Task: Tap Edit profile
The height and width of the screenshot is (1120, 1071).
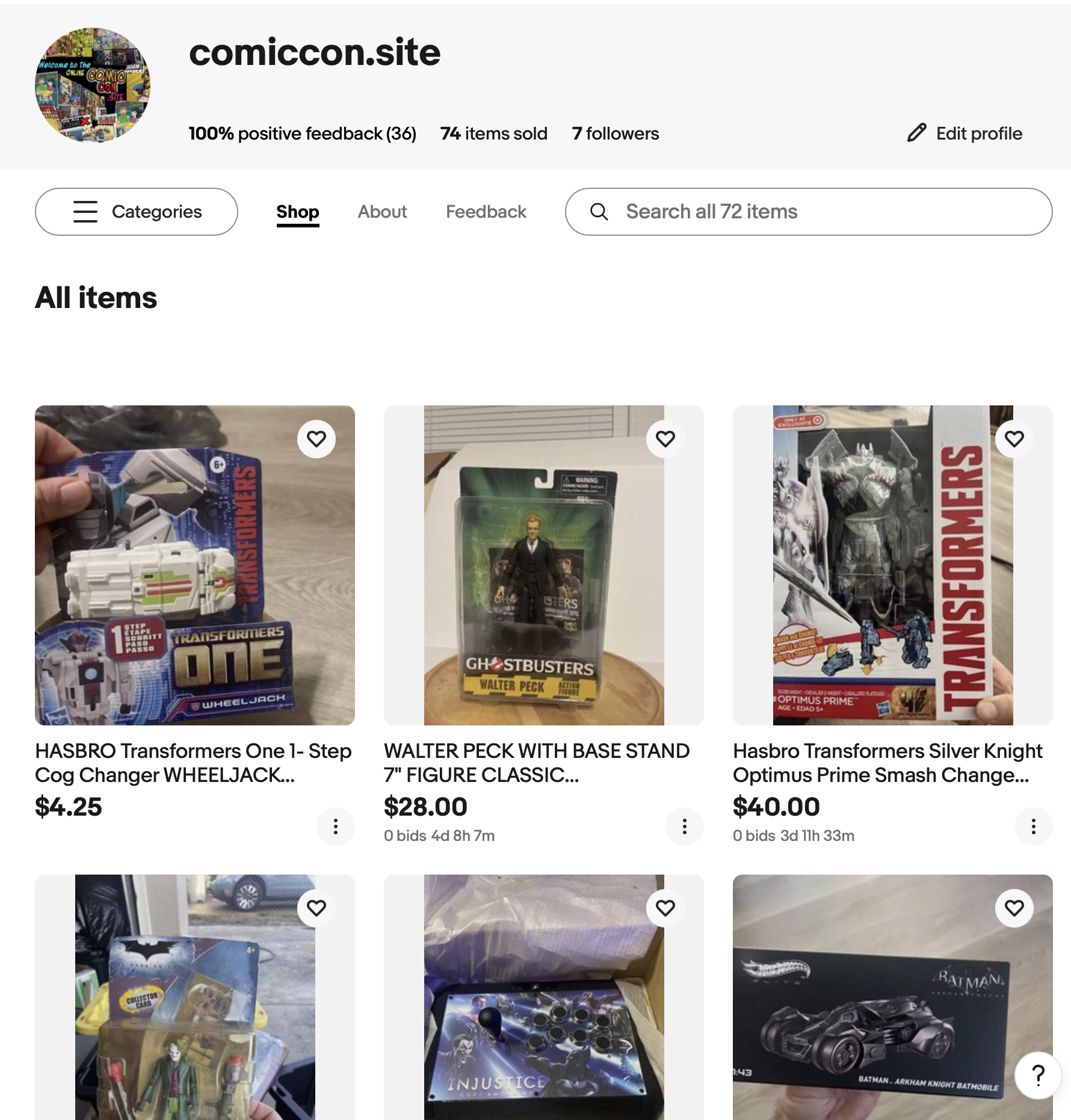Action: pyautogui.click(x=965, y=133)
